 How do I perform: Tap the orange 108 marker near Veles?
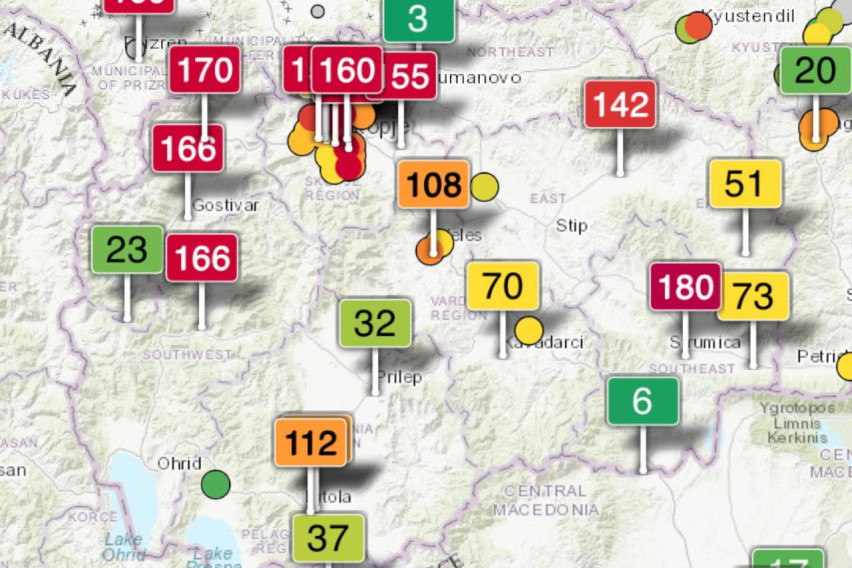coord(433,184)
